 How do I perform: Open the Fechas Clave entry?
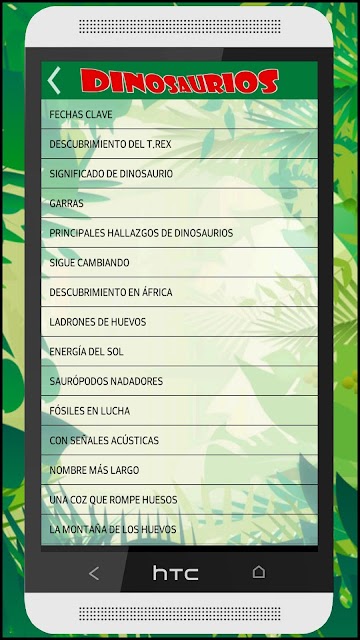tap(180, 114)
